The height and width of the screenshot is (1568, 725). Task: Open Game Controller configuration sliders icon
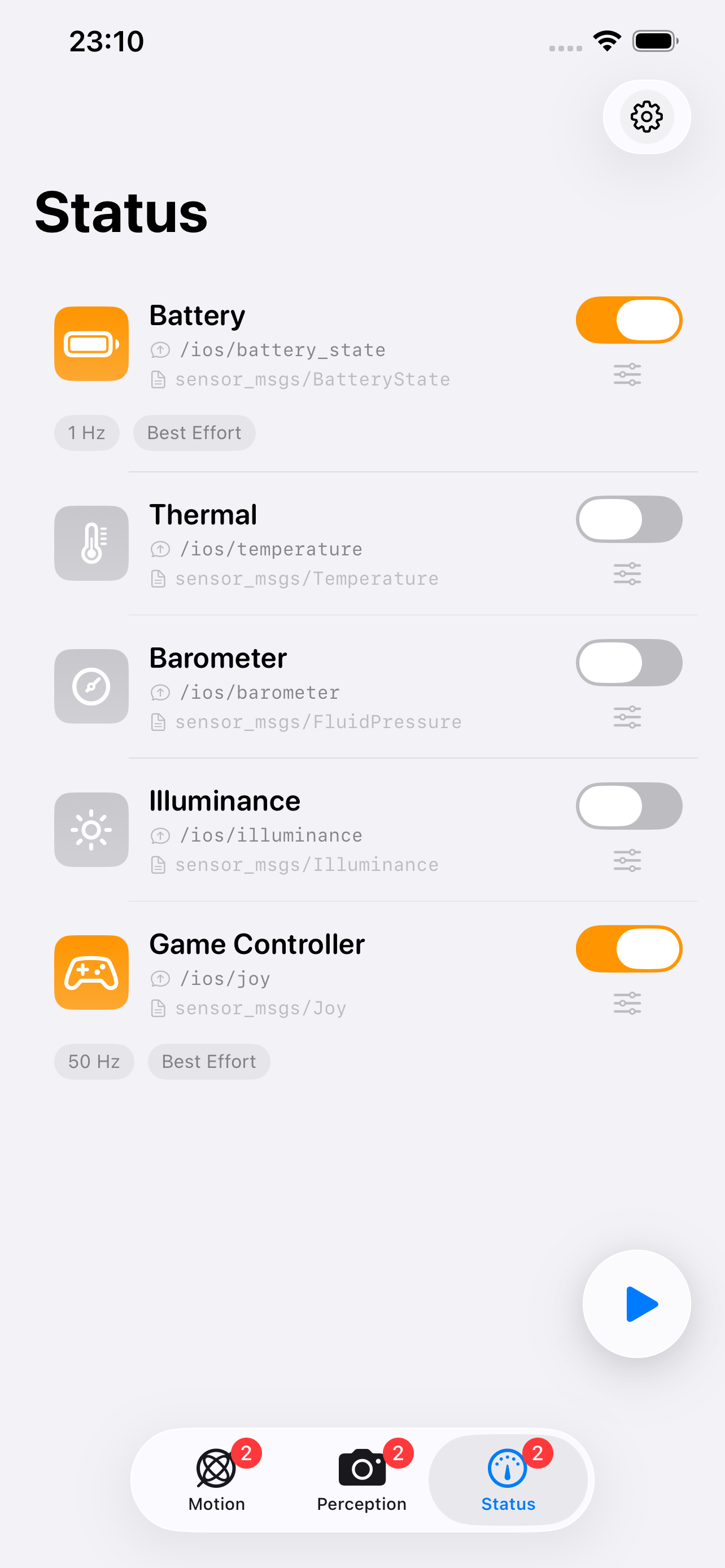627,1003
